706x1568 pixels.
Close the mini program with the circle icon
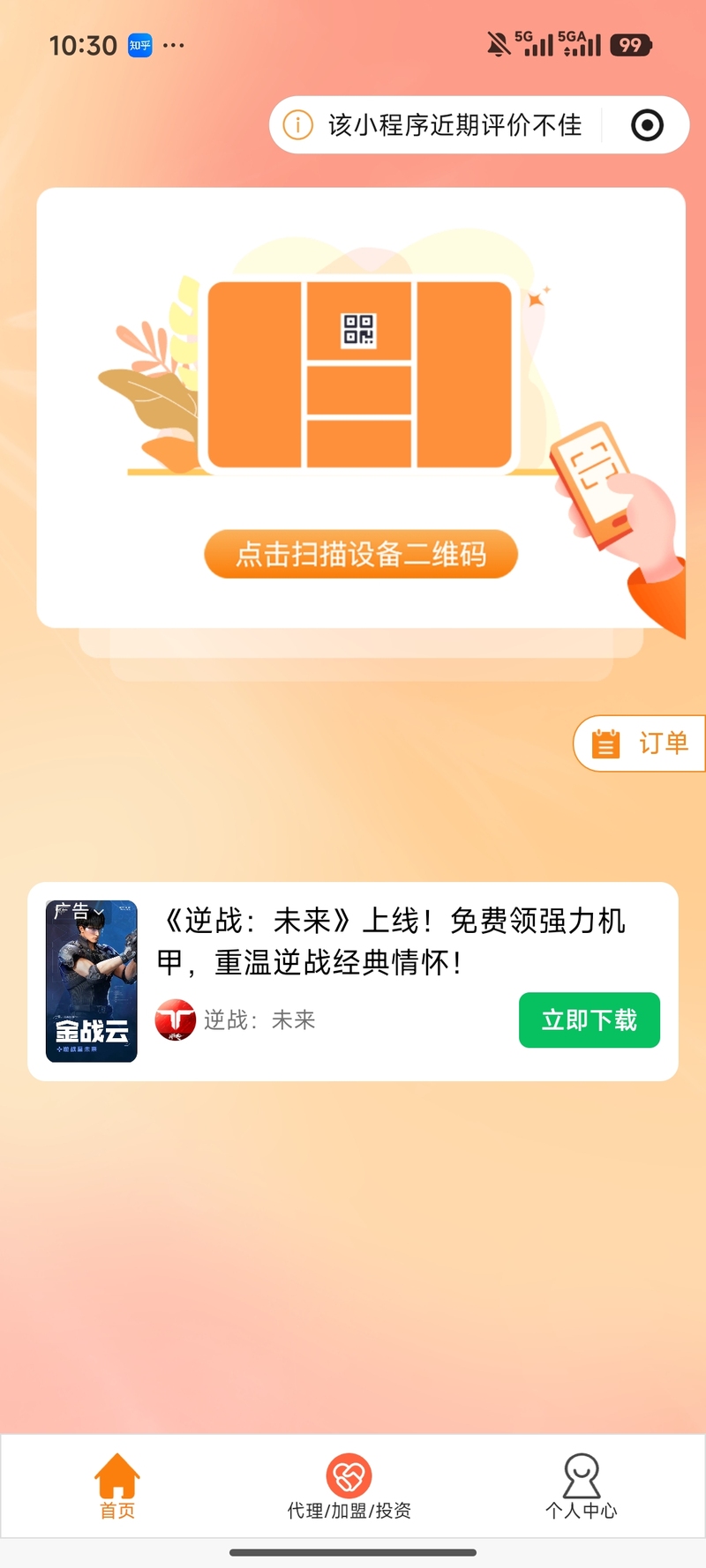[x=647, y=125]
